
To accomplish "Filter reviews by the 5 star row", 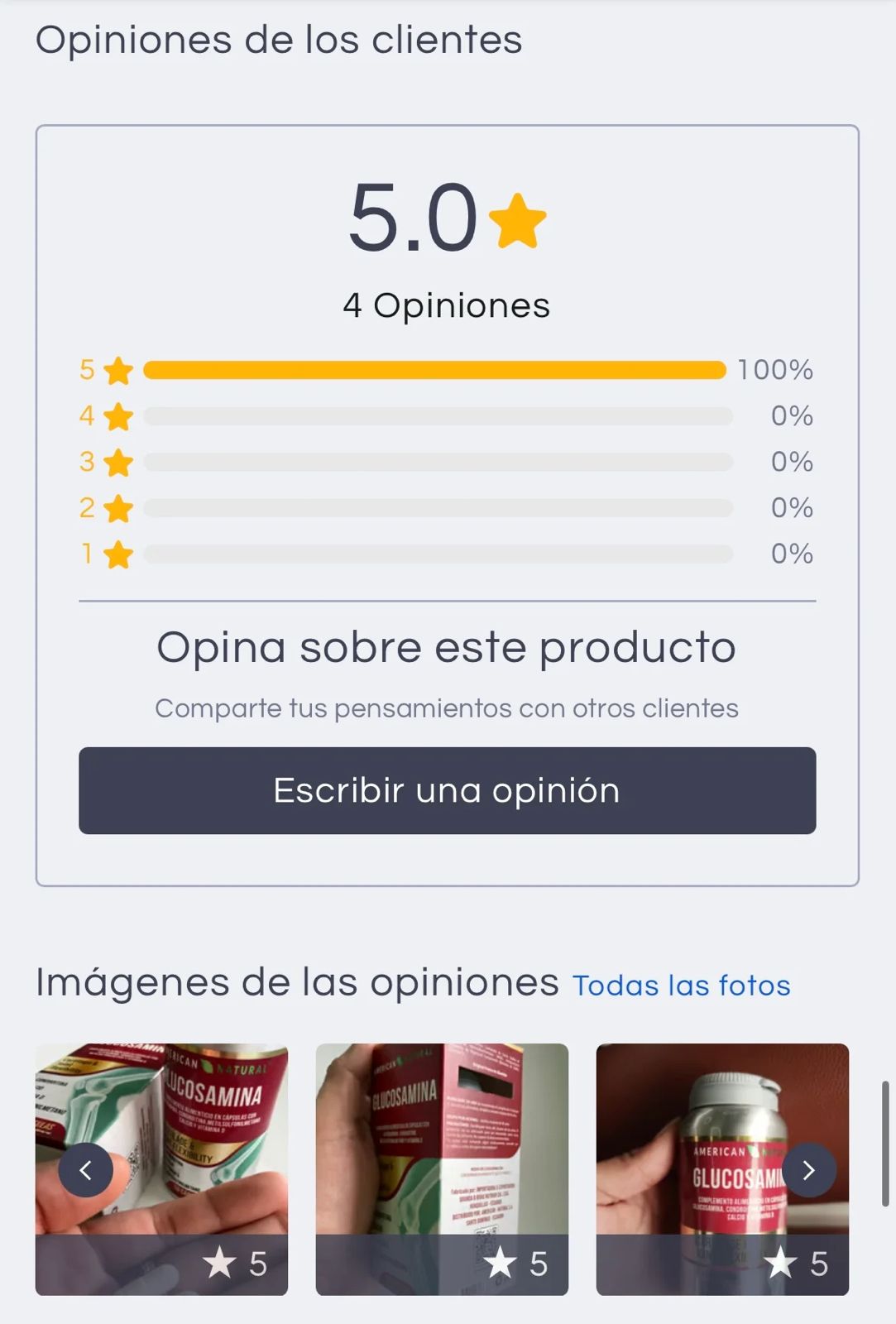I will tap(434, 370).
